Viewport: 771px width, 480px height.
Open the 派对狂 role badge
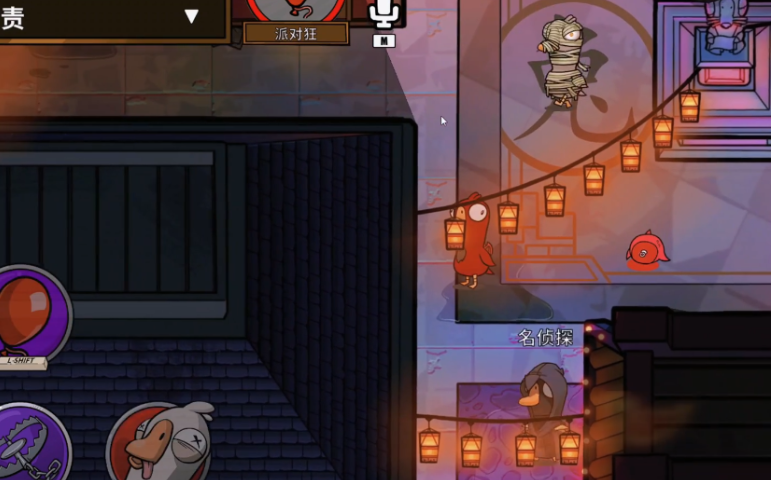click(296, 32)
